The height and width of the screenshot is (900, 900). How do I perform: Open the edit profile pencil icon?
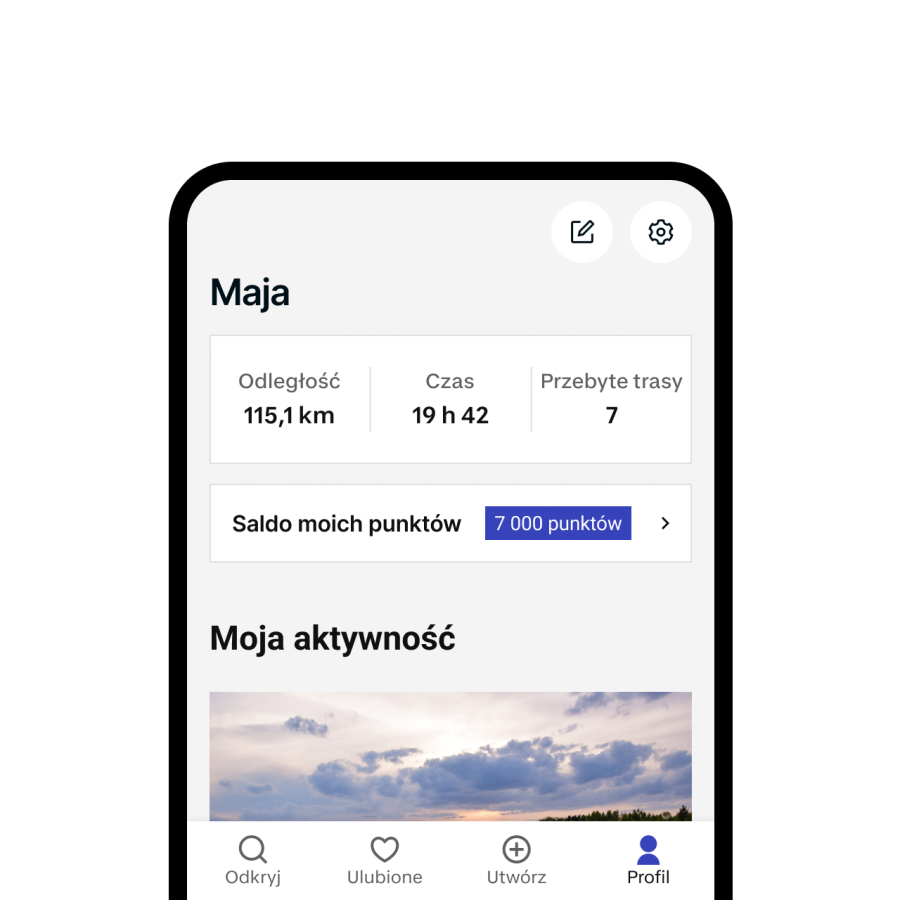coord(582,232)
